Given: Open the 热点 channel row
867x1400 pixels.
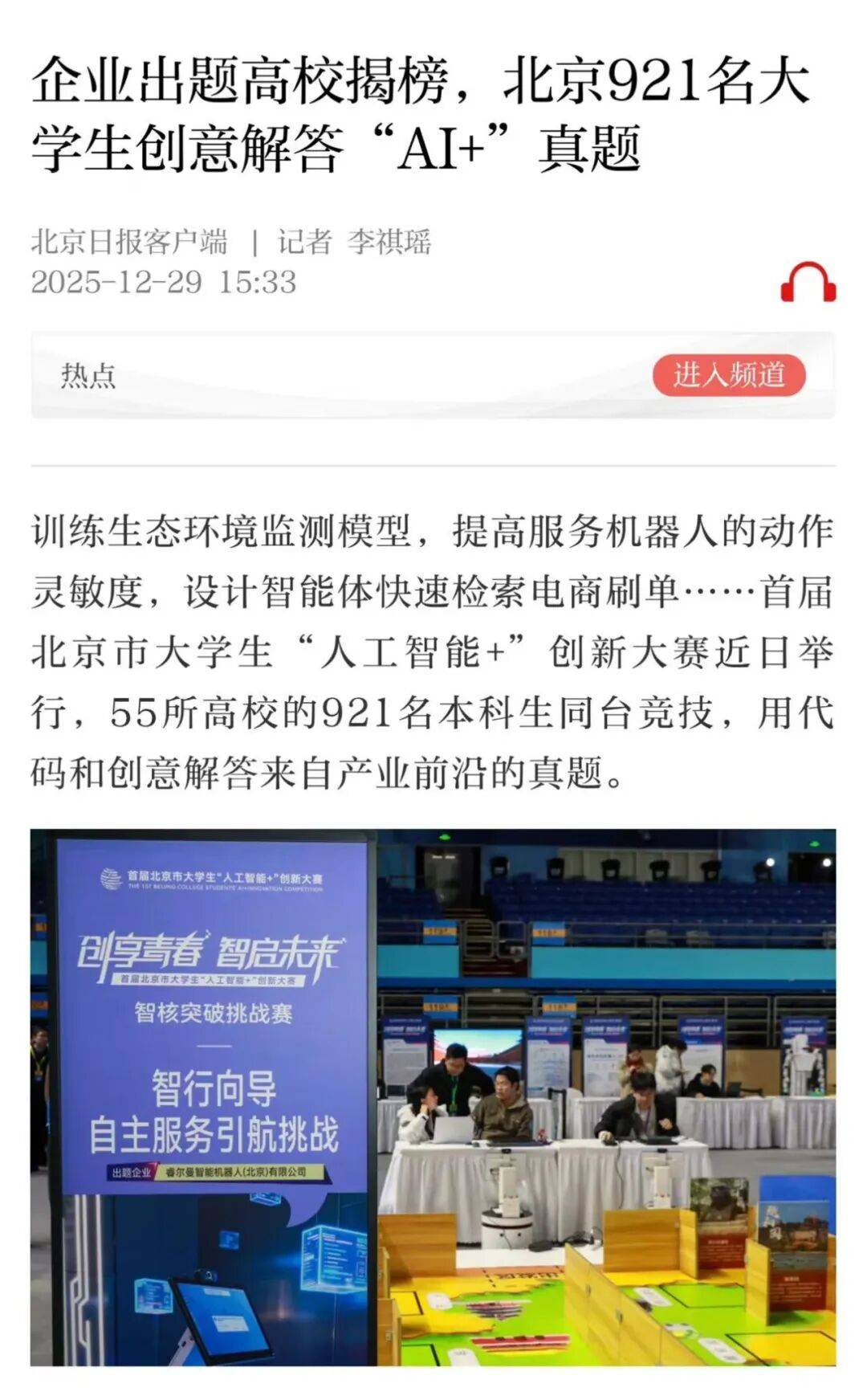Looking at the screenshot, I should tap(321, 376).
